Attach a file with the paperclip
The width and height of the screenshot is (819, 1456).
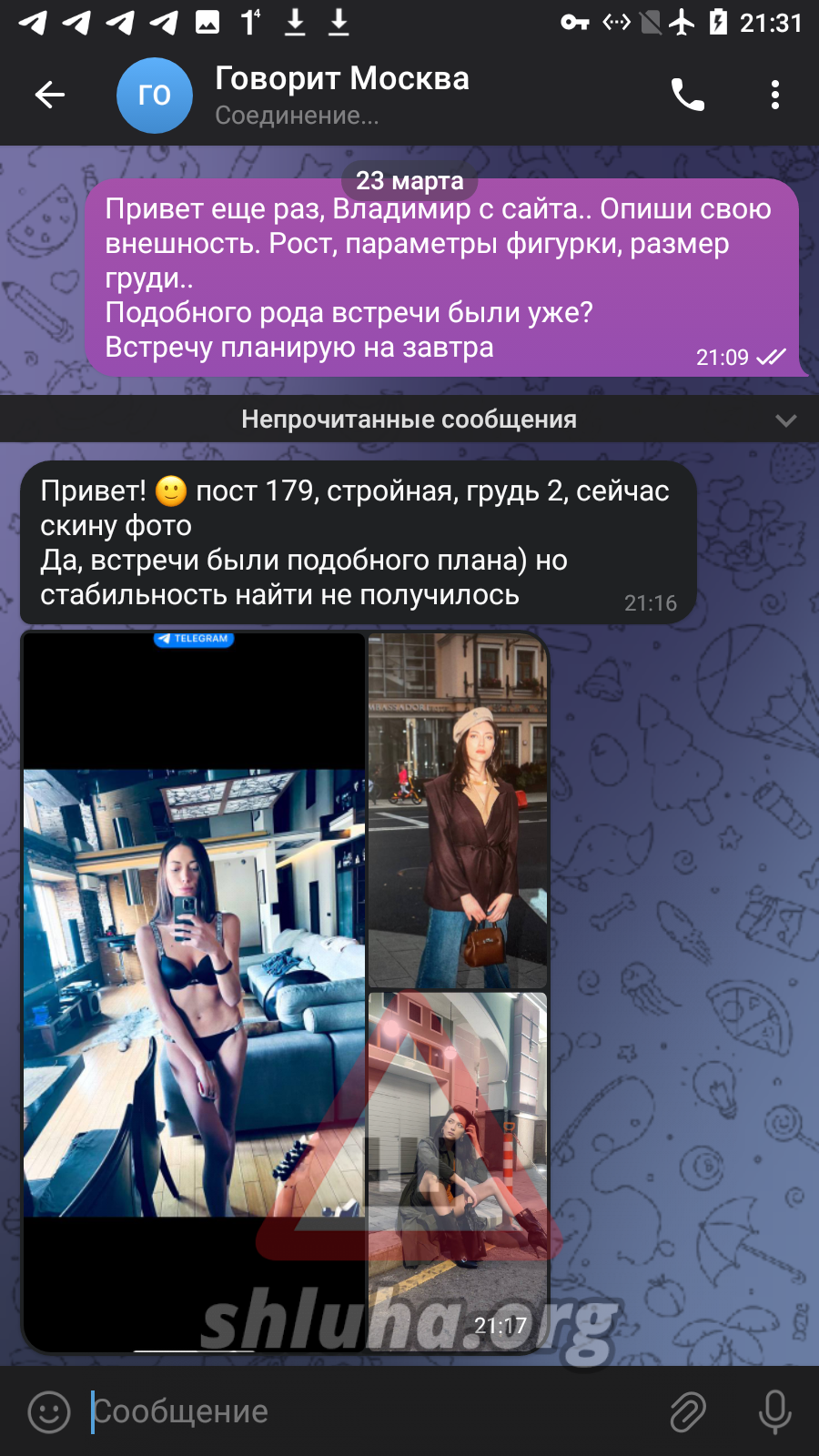(688, 1411)
